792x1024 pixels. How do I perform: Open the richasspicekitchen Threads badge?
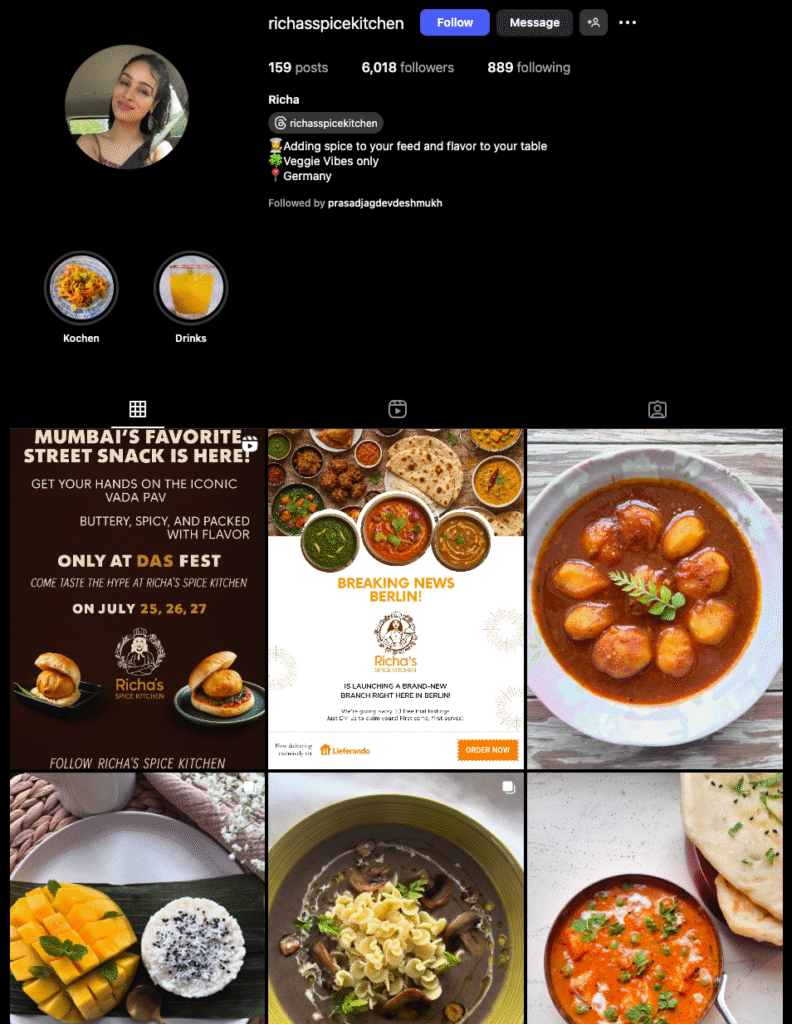[x=326, y=123]
